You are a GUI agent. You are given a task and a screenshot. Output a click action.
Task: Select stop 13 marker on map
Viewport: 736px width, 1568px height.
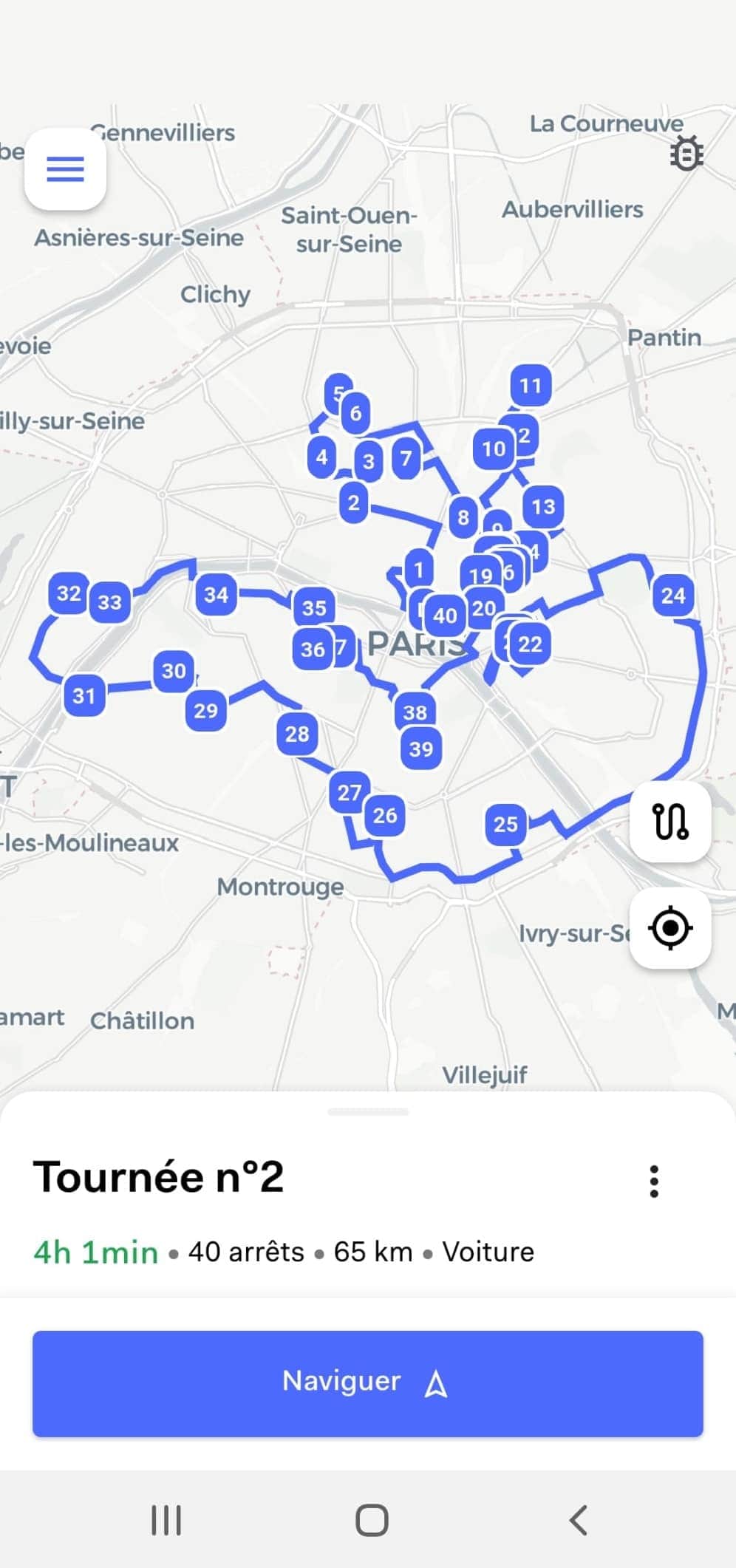point(543,506)
